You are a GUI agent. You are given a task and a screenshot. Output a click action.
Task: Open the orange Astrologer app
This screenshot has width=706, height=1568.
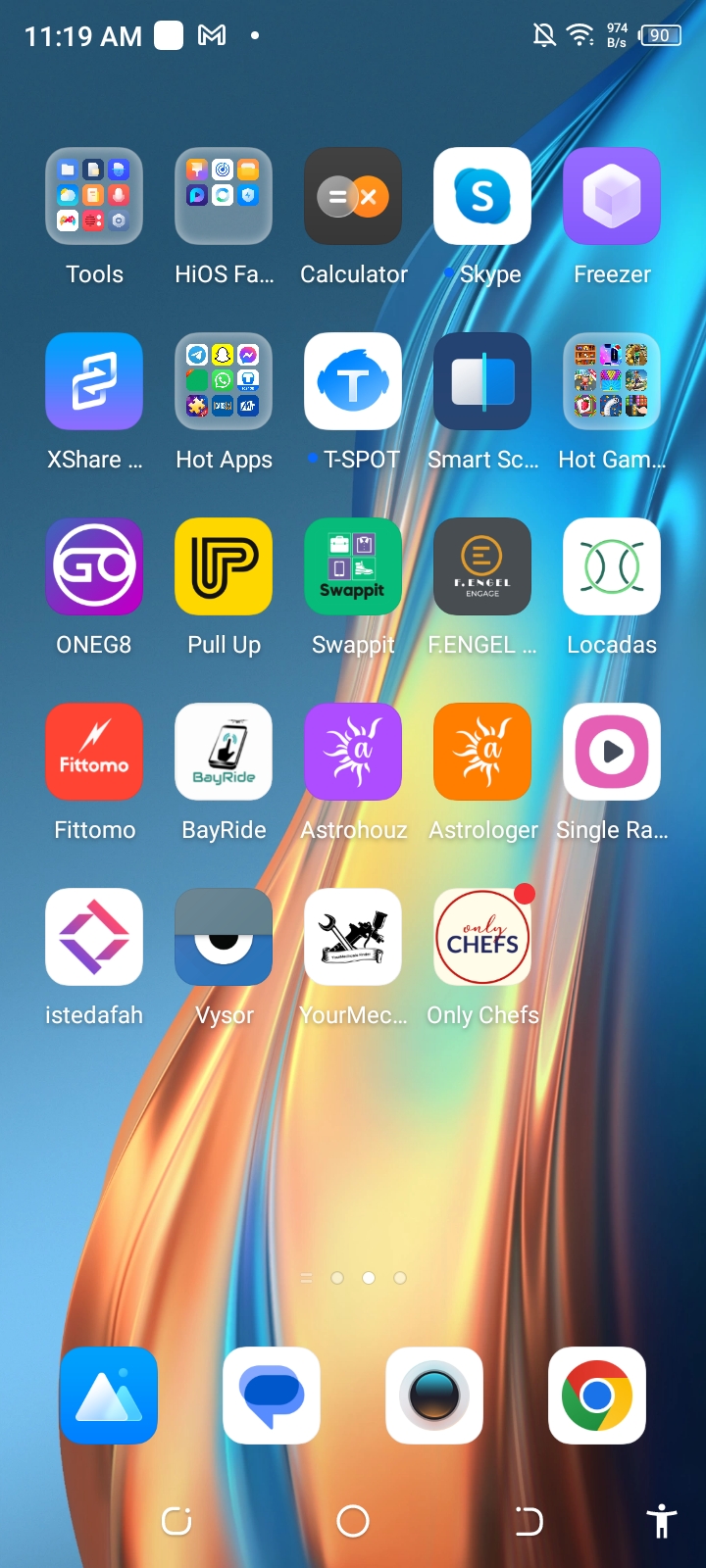coord(482,752)
